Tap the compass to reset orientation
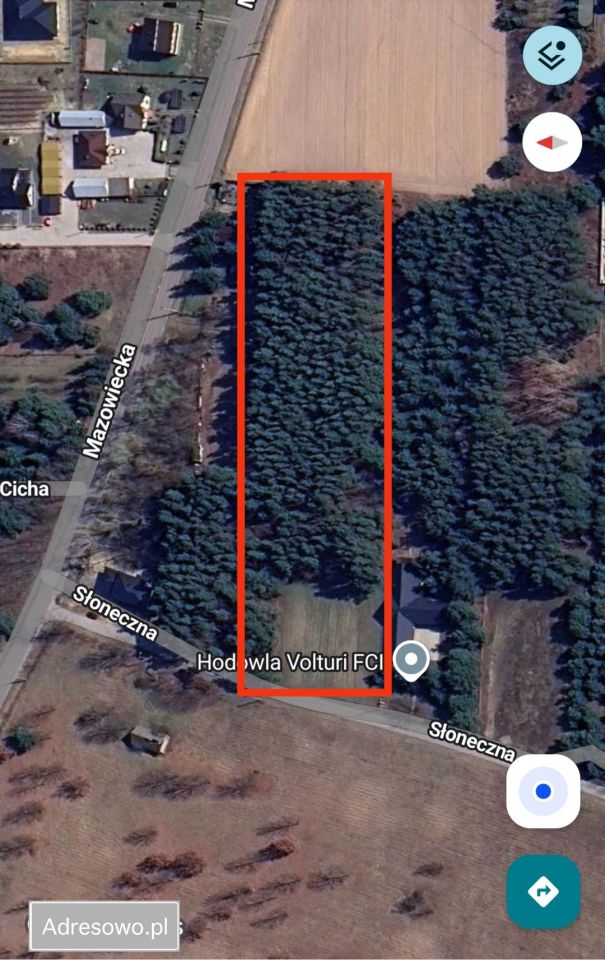Image resolution: width=605 pixels, height=960 pixels. [552, 142]
